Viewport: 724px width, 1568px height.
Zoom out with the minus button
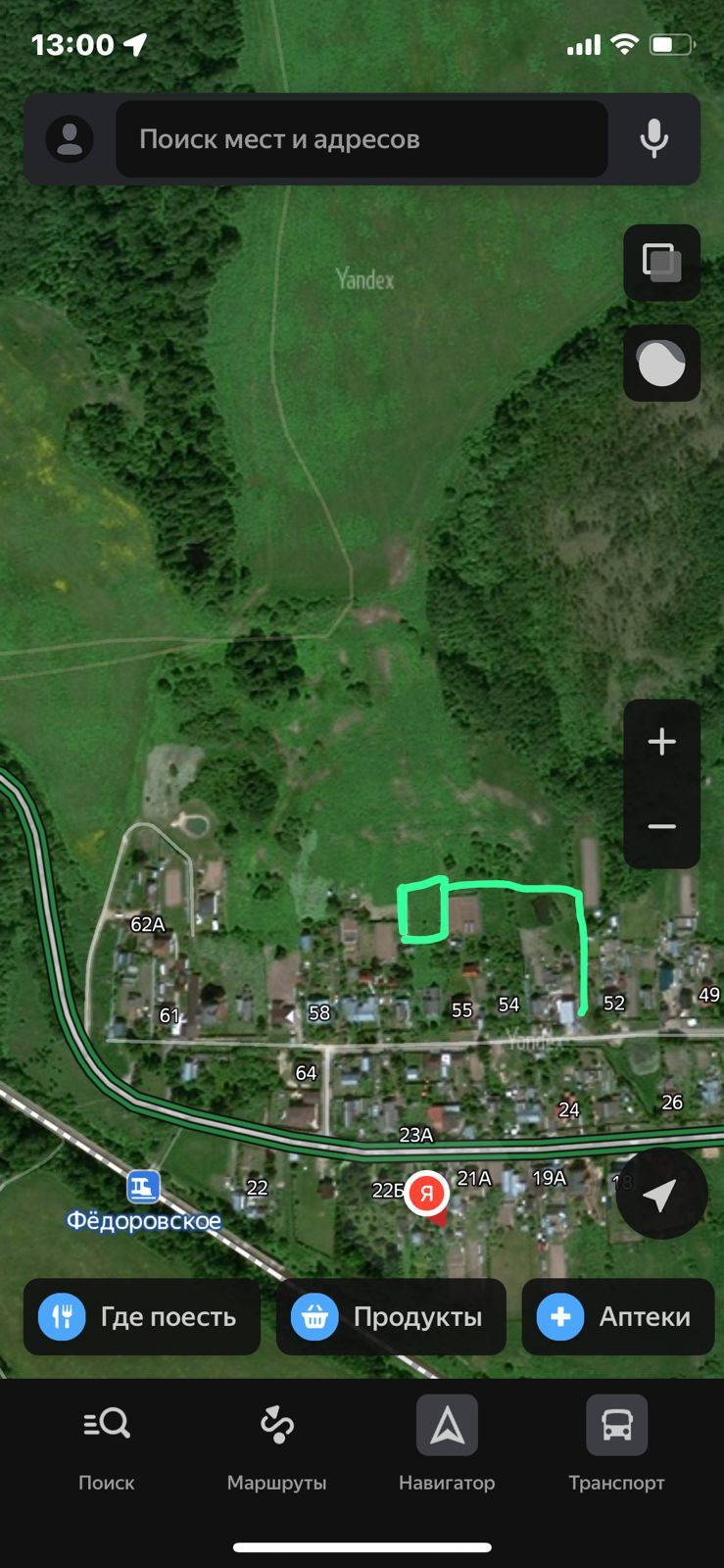pyautogui.click(x=661, y=826)
